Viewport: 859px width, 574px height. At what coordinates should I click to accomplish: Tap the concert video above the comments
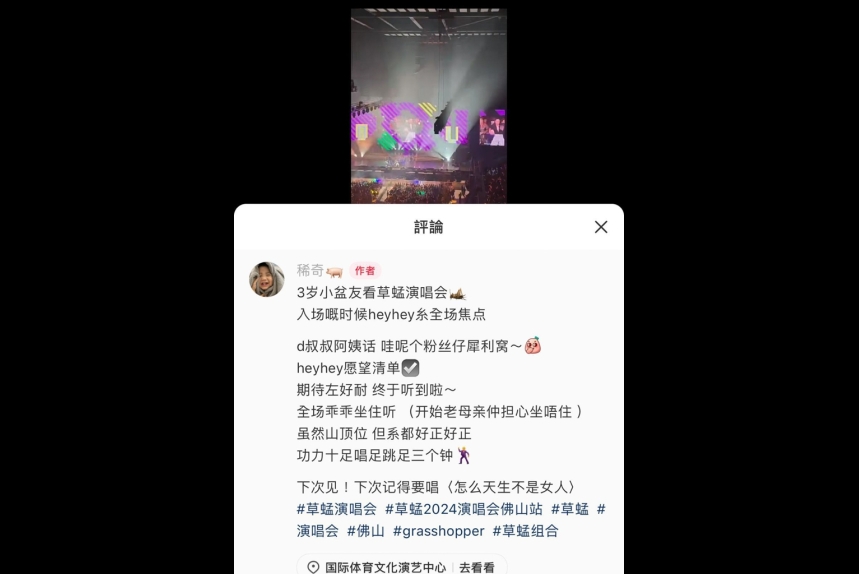coord(428,105)
